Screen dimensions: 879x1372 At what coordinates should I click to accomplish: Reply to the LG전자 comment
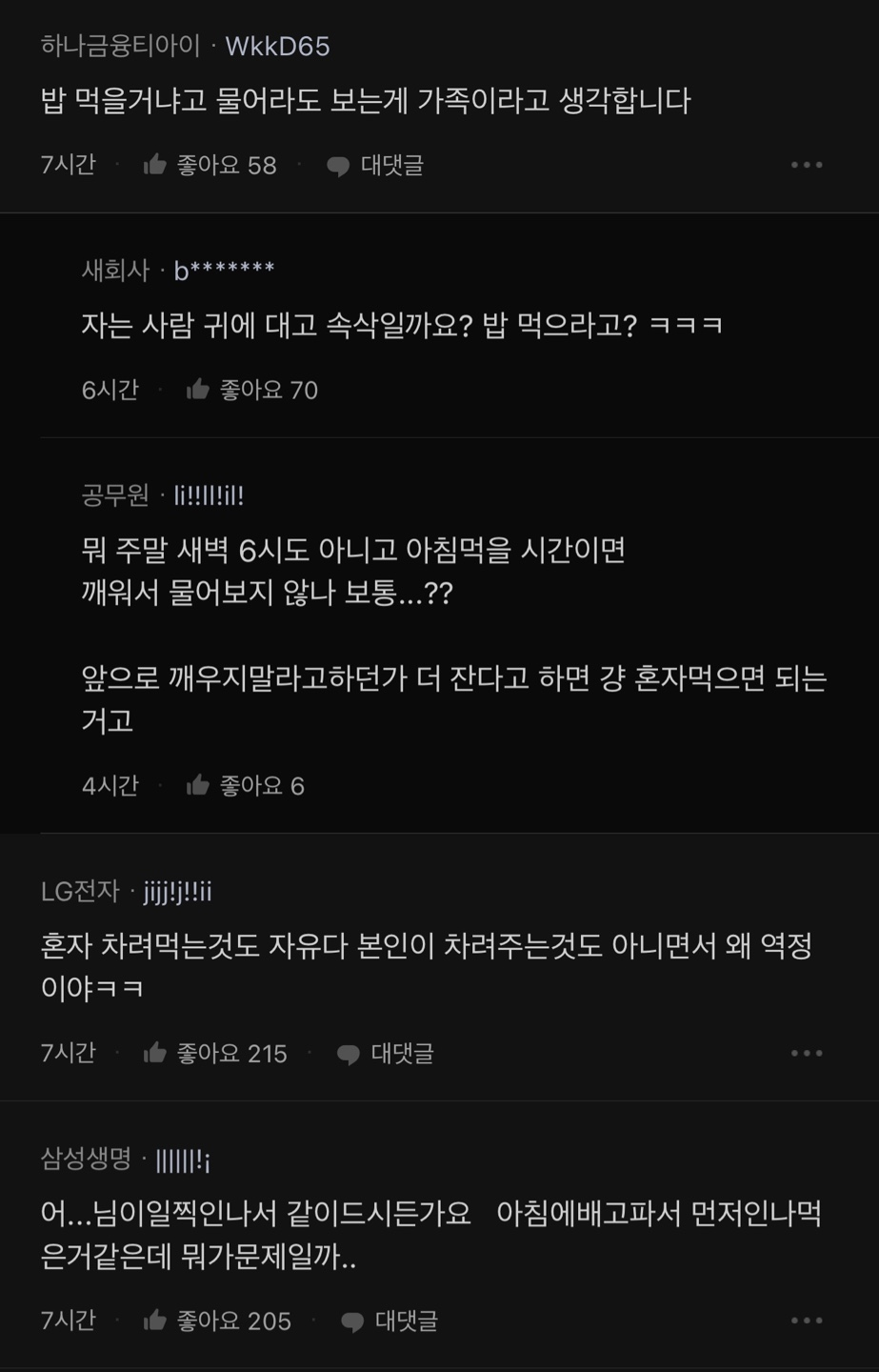(x=385, y=1054)
